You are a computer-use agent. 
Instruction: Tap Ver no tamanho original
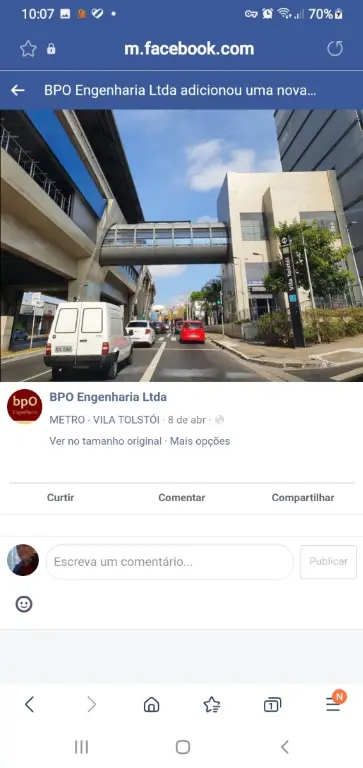(105, 441)
